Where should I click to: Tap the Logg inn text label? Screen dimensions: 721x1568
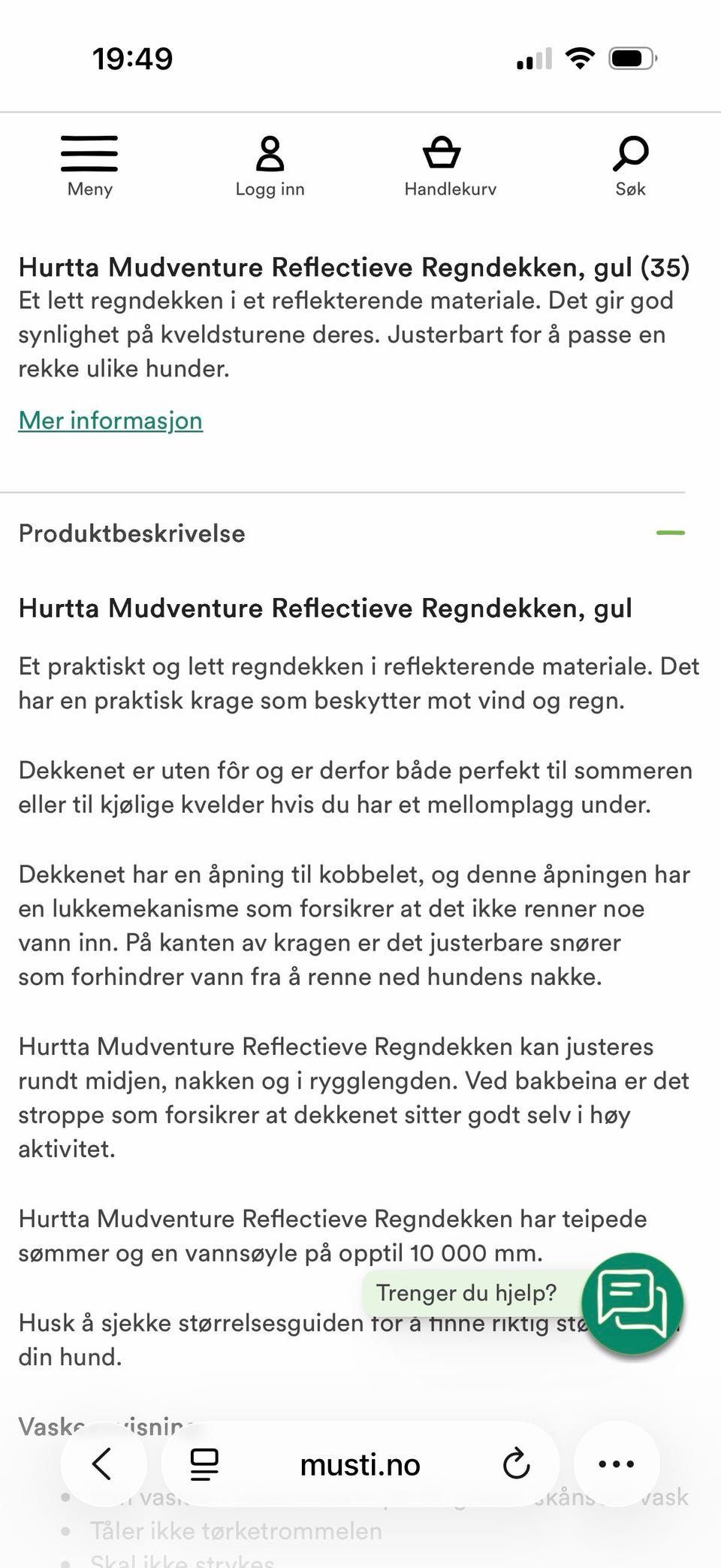(270, 189)
